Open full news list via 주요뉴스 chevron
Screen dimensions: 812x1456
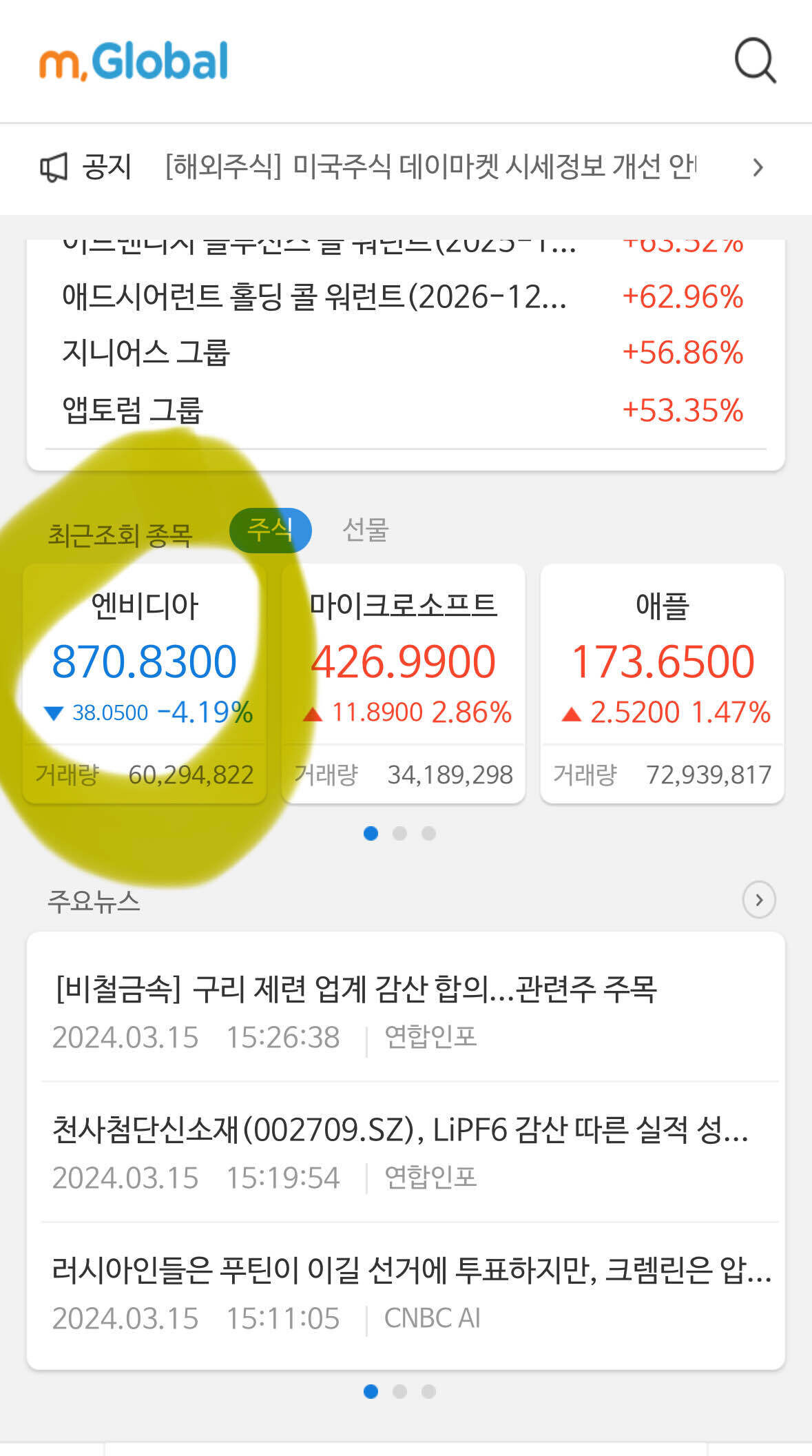[x=758, y=899]
